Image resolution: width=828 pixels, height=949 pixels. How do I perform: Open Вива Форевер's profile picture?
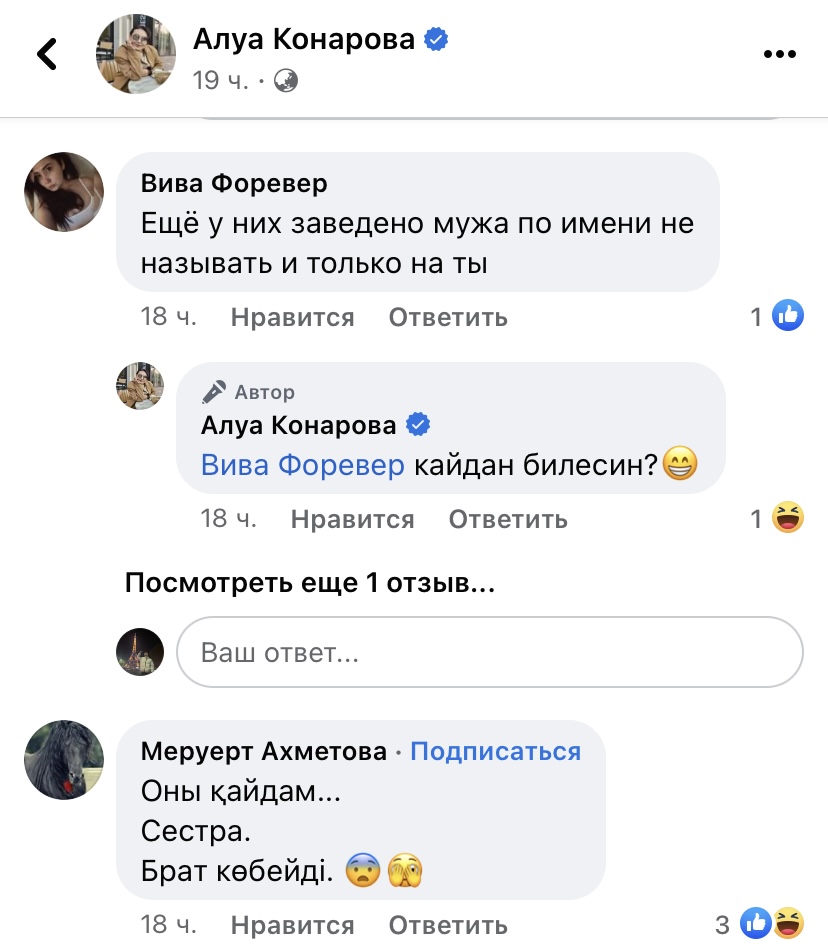point(64,192)
